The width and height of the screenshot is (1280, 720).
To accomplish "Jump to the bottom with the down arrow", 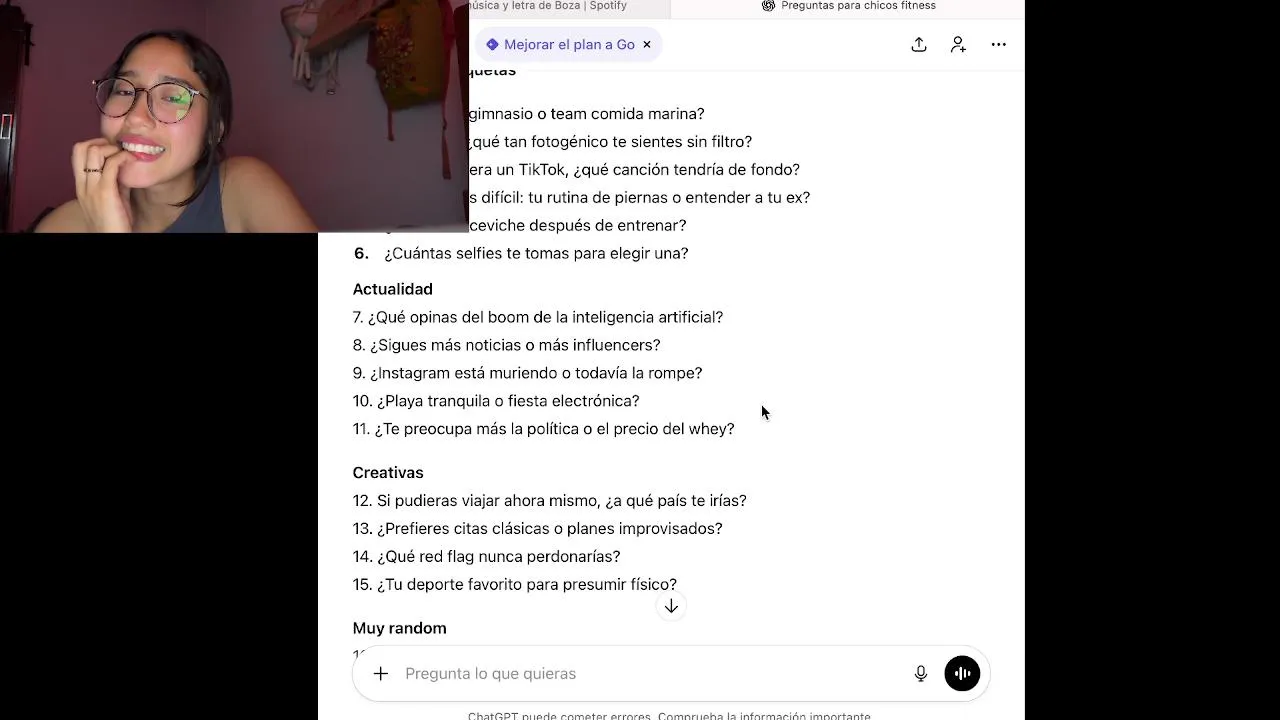I will tap(671, 606).
